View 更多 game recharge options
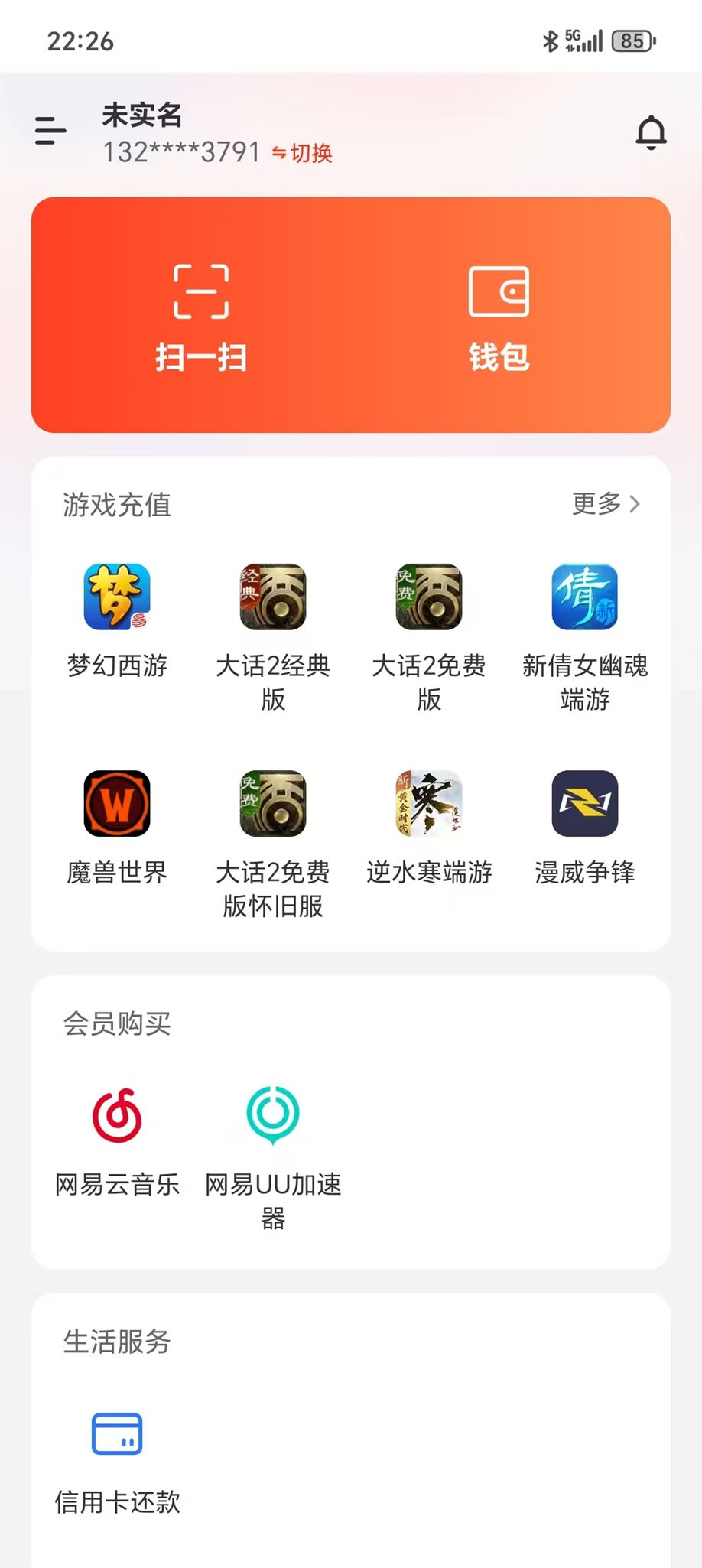Screen dimensions: 702x1568 click(x=606, y=503)
